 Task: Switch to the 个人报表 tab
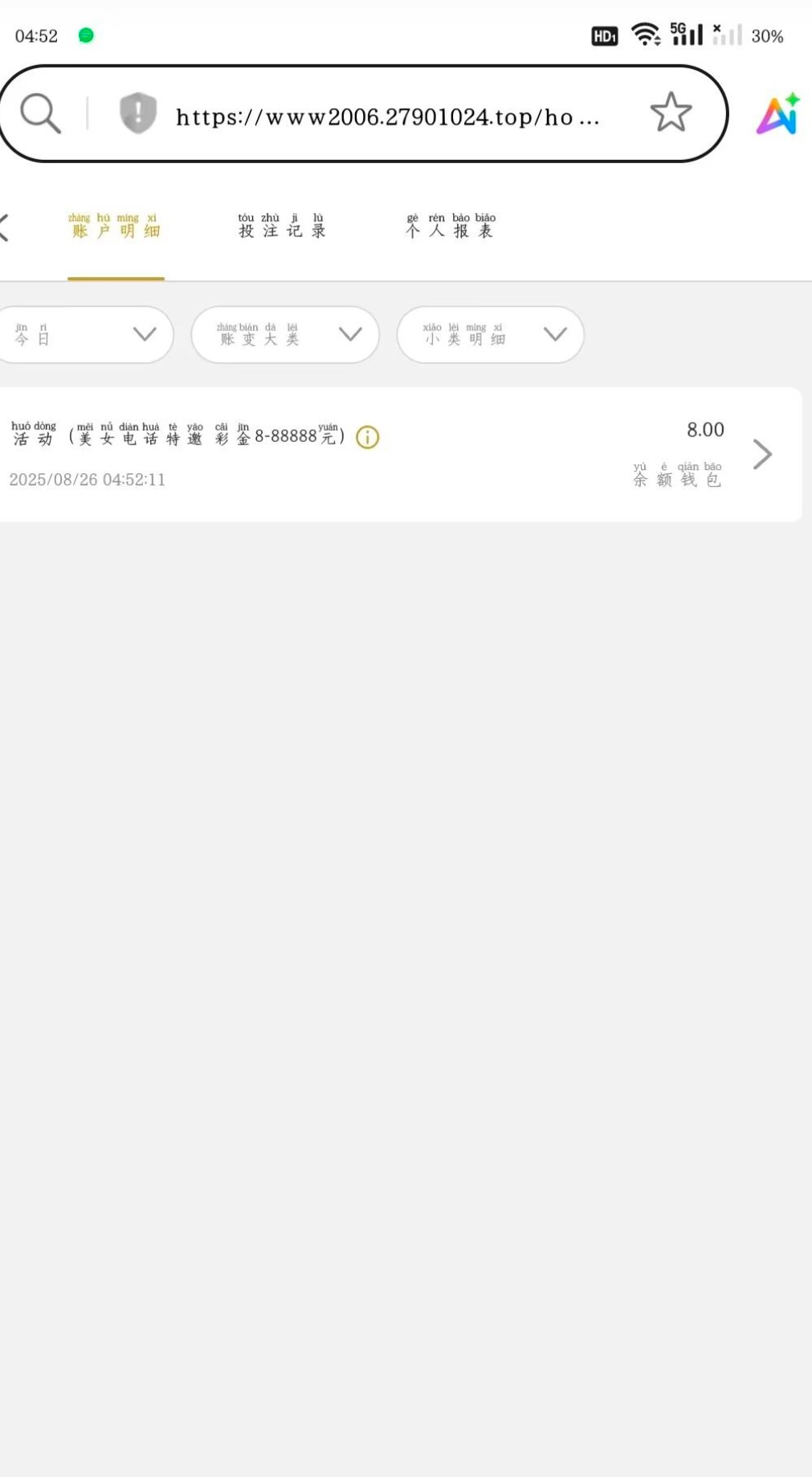451,227
